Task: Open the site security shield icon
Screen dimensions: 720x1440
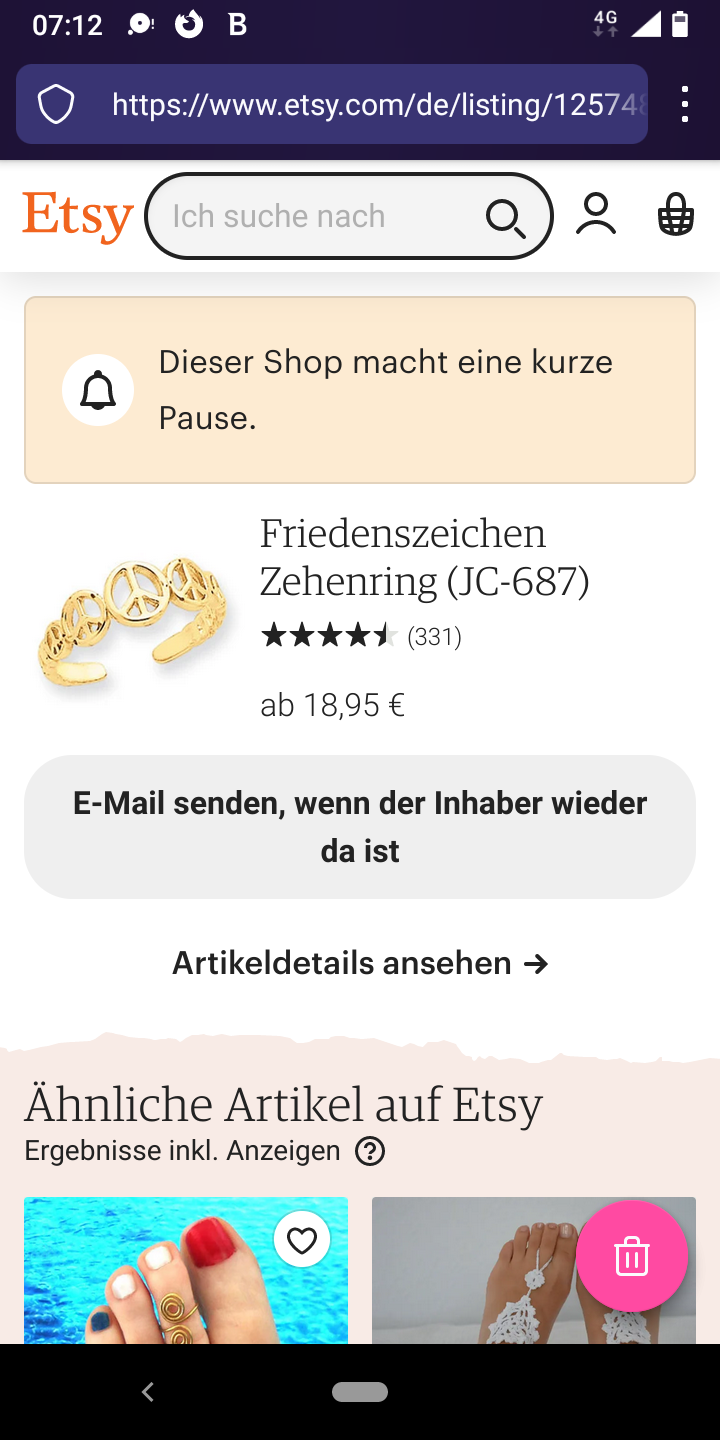Action: click(x=56, y=104)
